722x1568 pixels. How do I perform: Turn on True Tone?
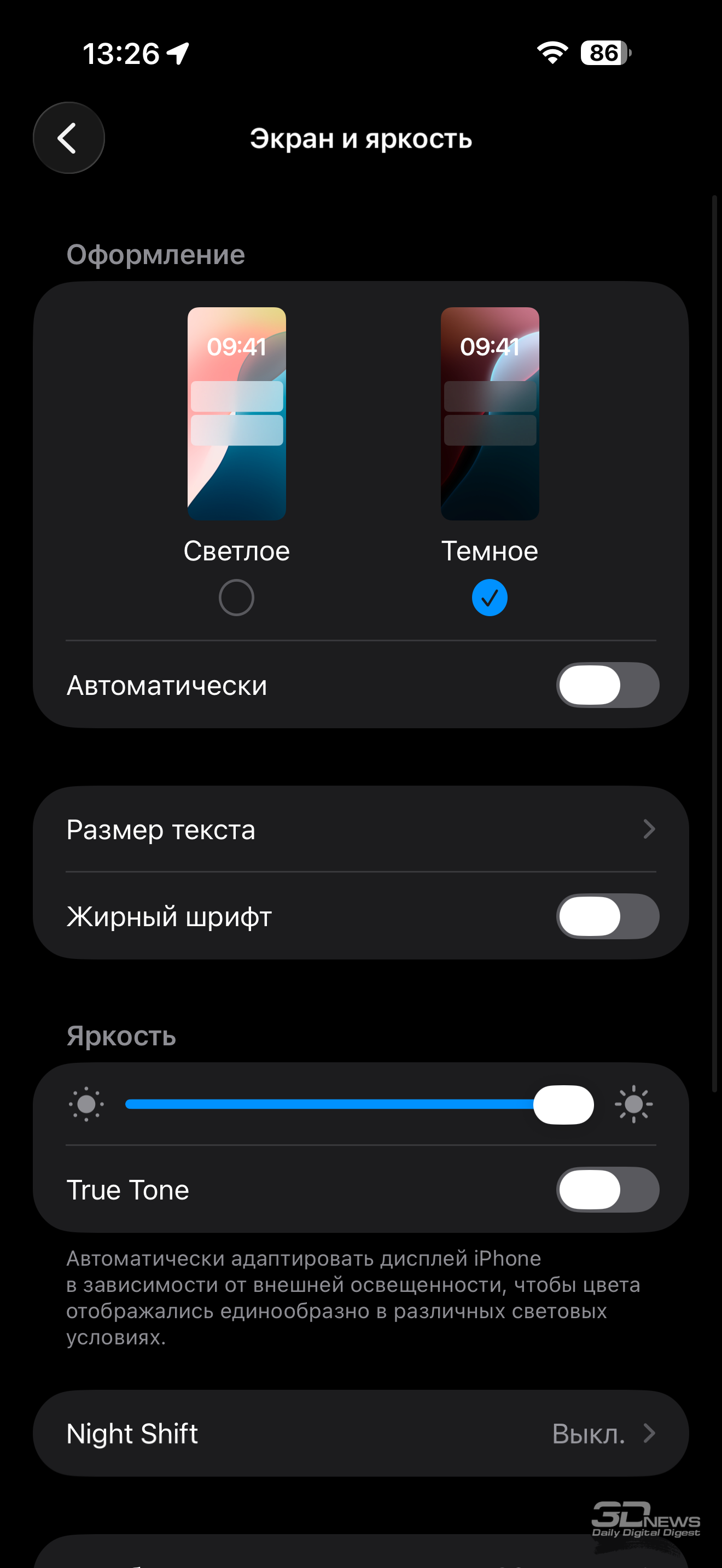(607, 1189)
